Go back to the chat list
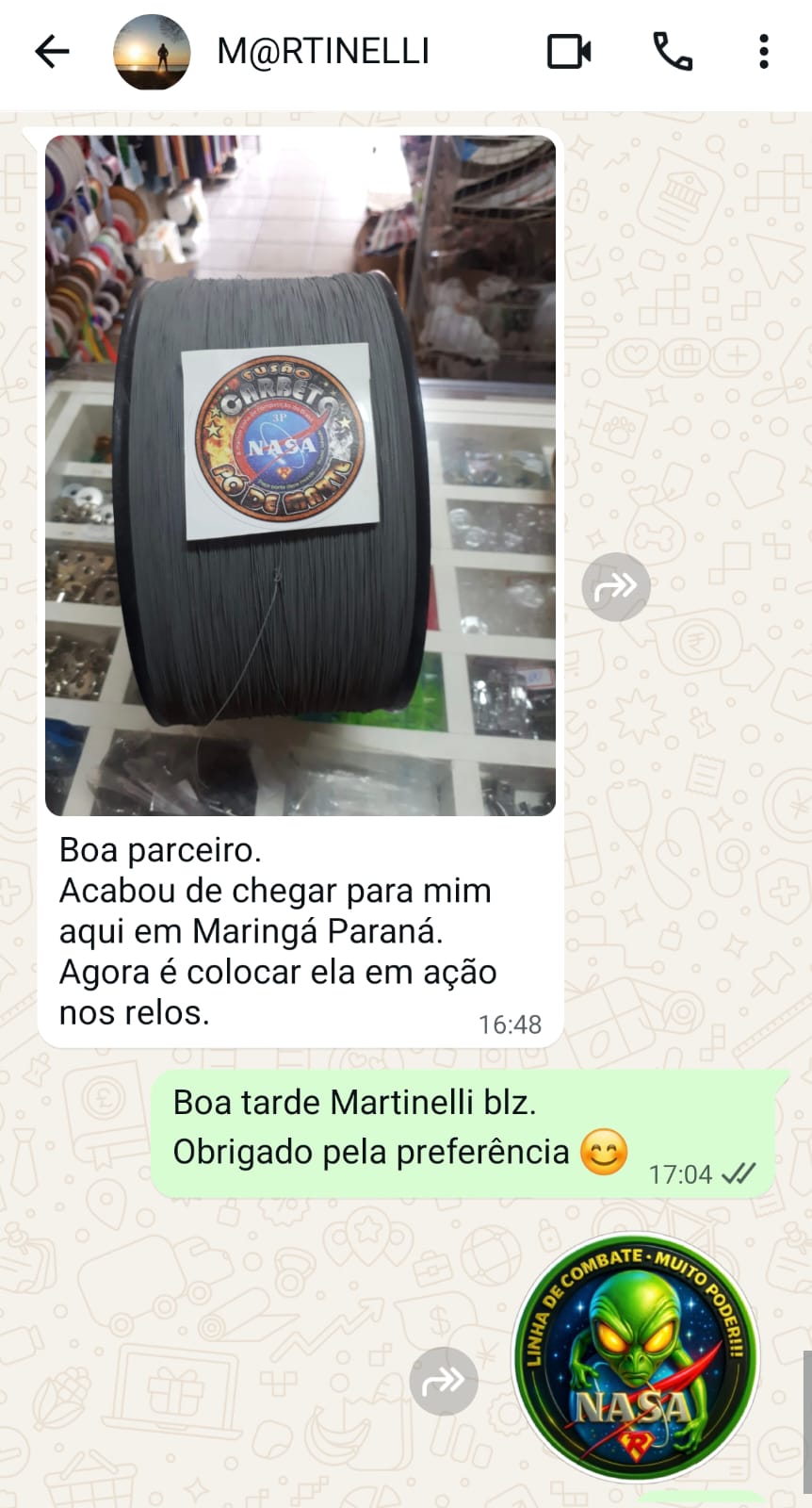This screenshot has width=812, height=1508. click(52, 52)
